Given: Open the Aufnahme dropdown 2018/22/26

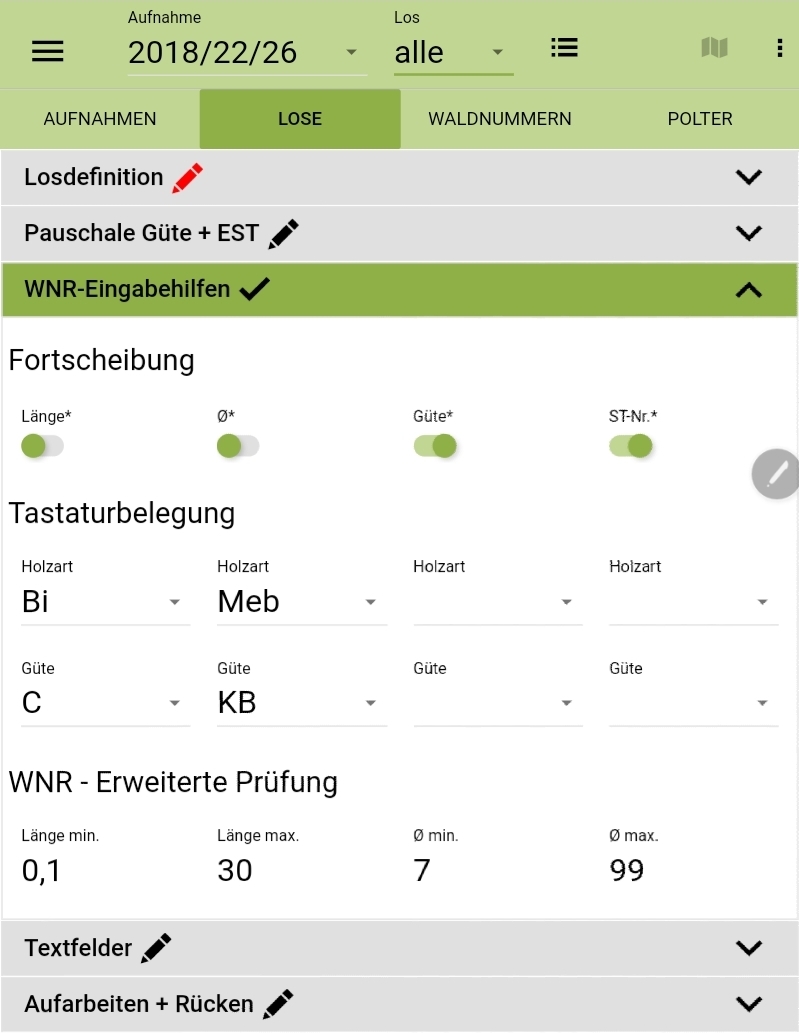Looking at the screenshot, I should point(245,53).
